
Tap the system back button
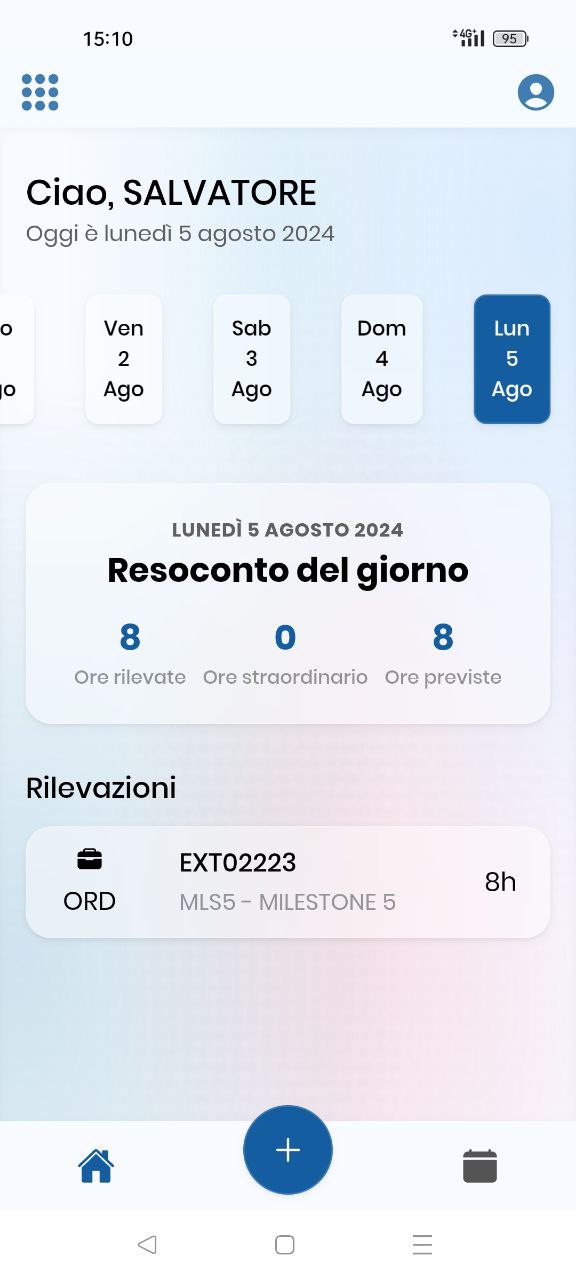[x=147, y=1244]
